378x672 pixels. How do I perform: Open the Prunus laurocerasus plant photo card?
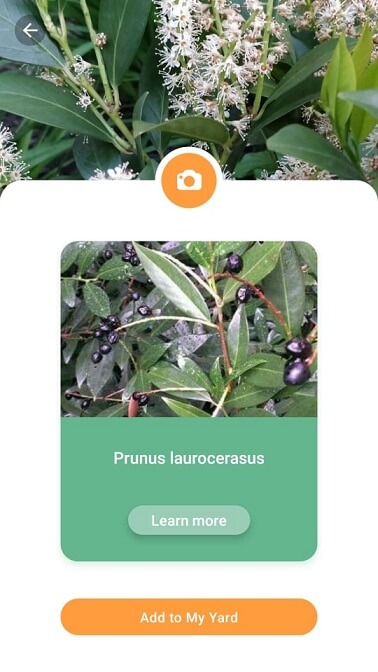pos(189,329)
